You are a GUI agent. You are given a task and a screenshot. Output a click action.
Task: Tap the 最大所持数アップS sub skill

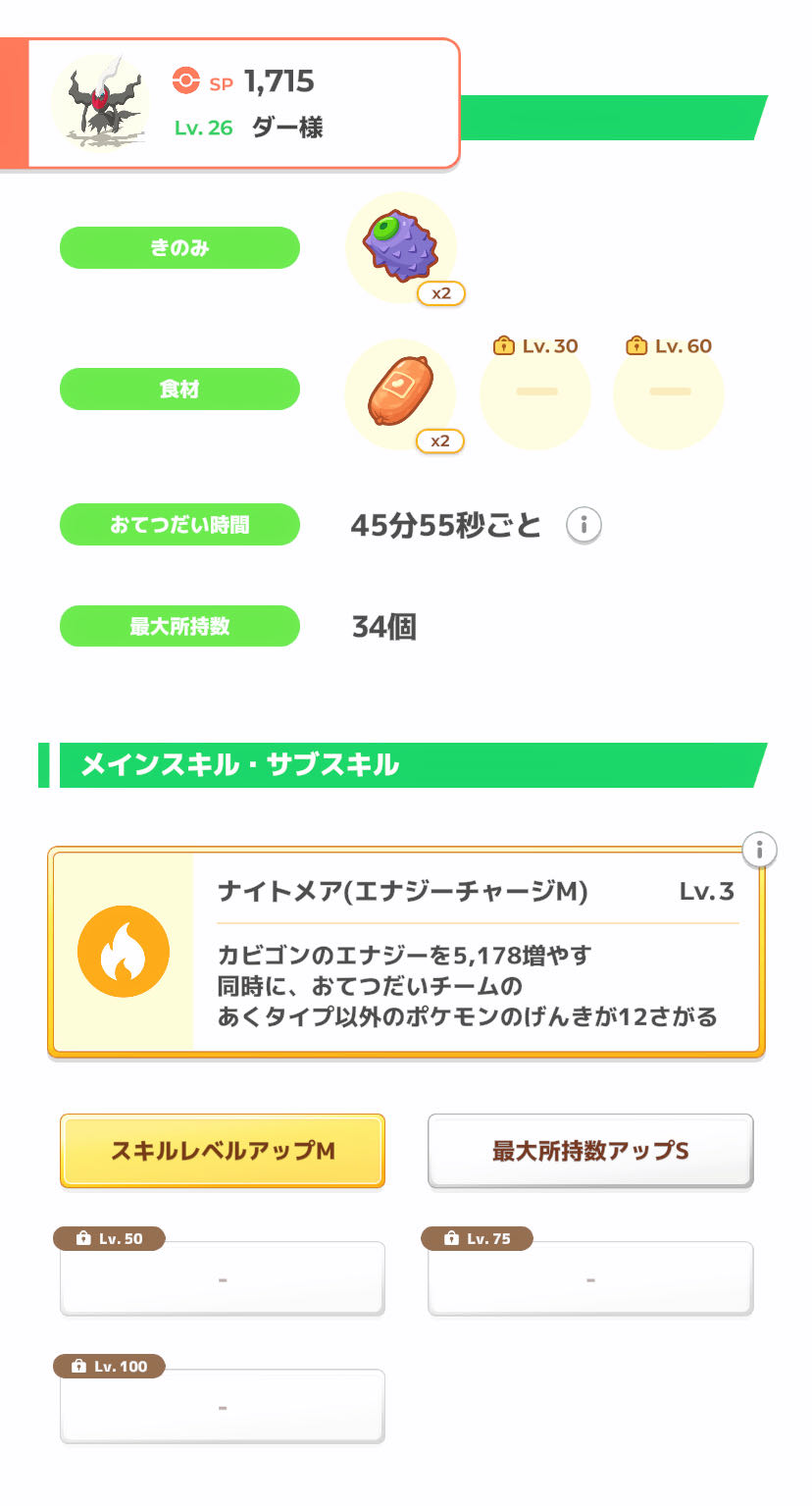[590, 1151]
